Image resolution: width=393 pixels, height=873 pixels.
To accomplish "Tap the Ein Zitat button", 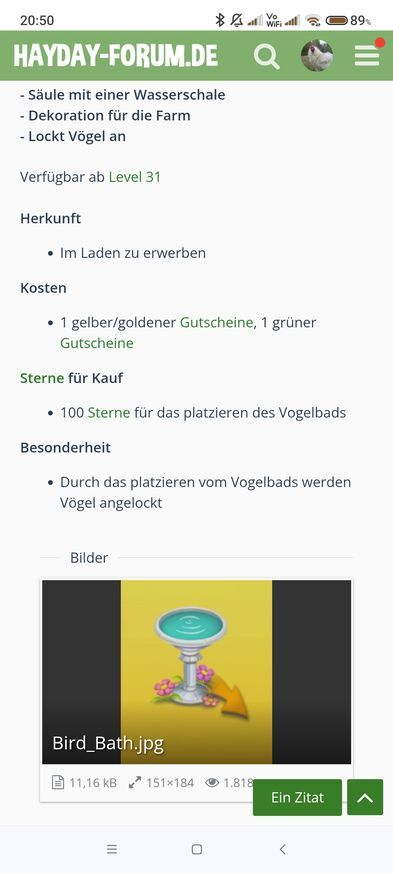I will pyautogui.click(x=297, y=797).
